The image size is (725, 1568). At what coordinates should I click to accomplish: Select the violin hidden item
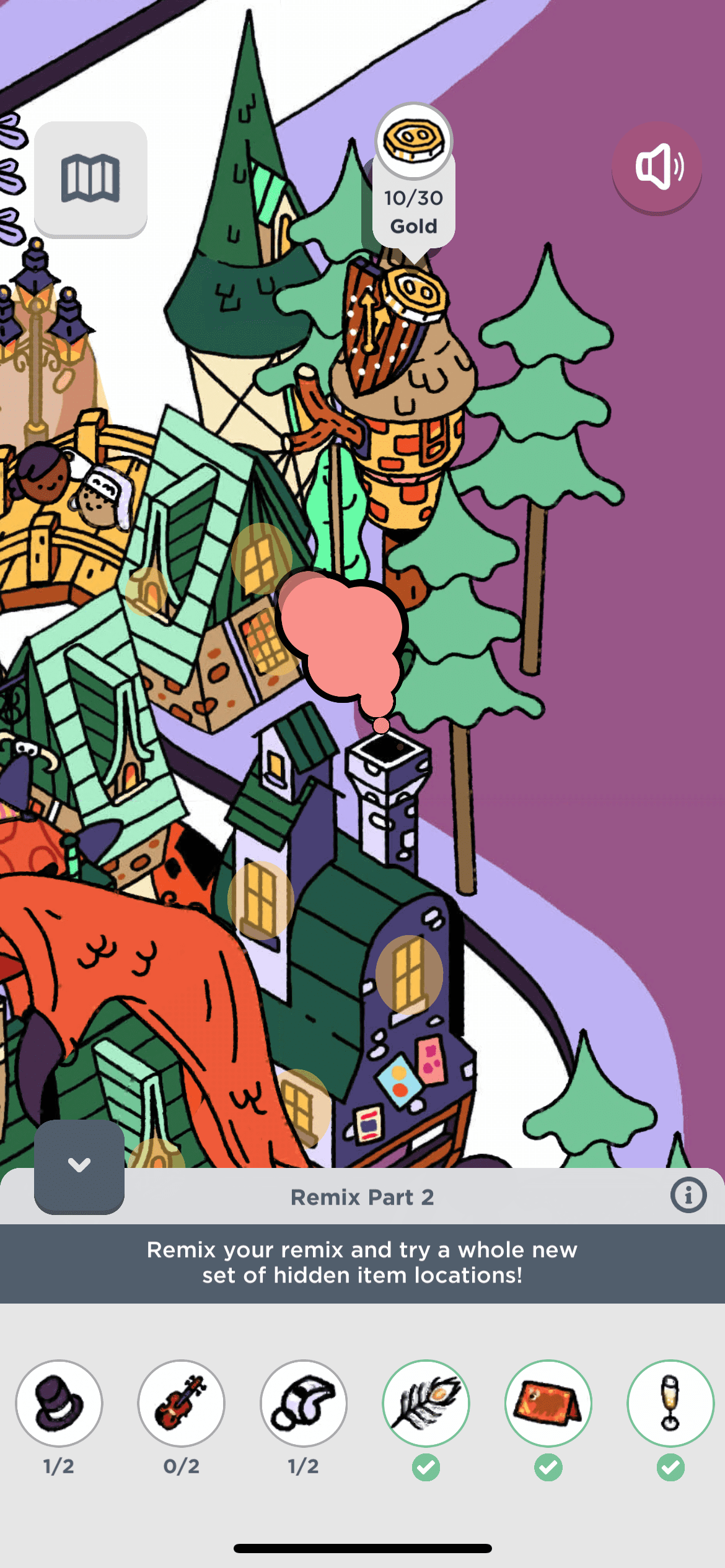pos(181,1403)
